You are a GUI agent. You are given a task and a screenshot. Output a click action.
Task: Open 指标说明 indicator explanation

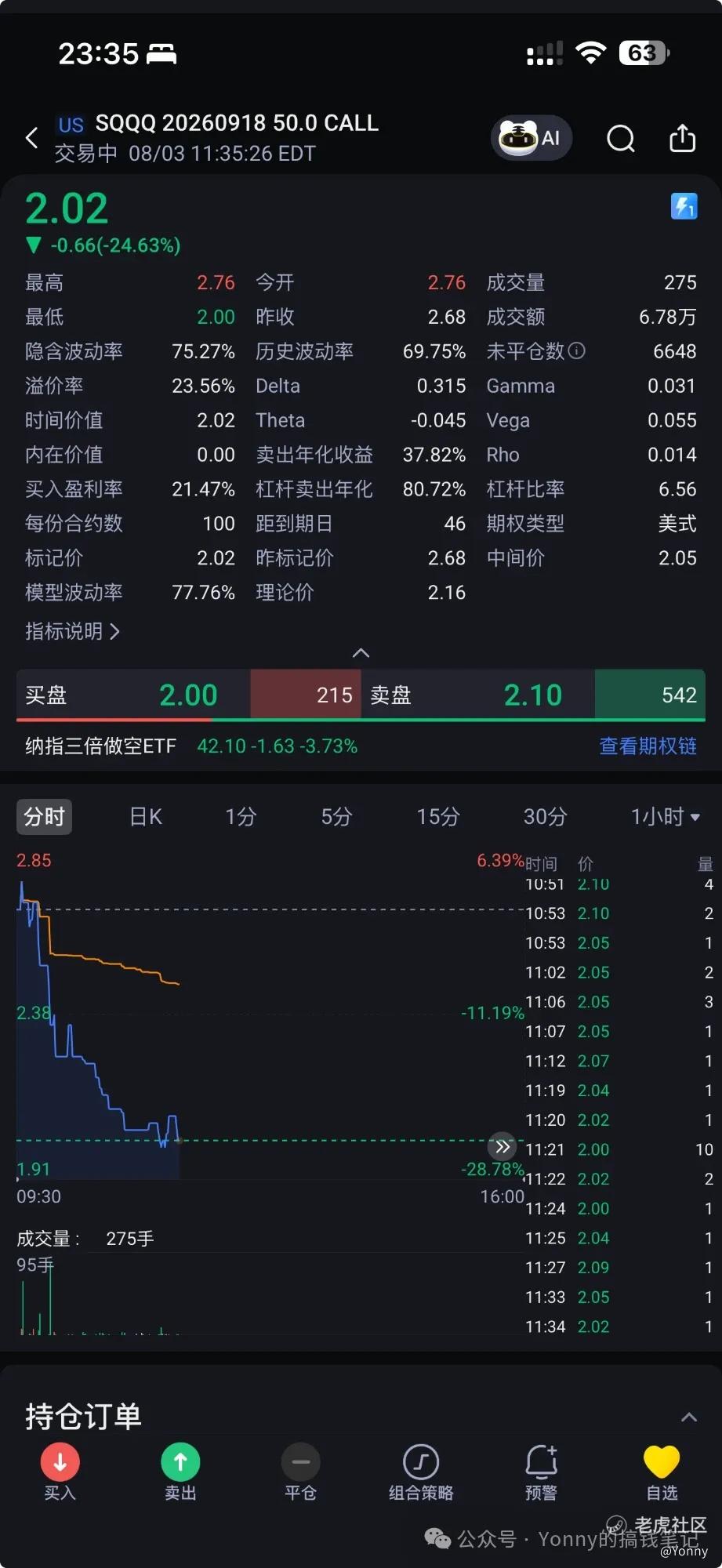(x=72, y=631)
